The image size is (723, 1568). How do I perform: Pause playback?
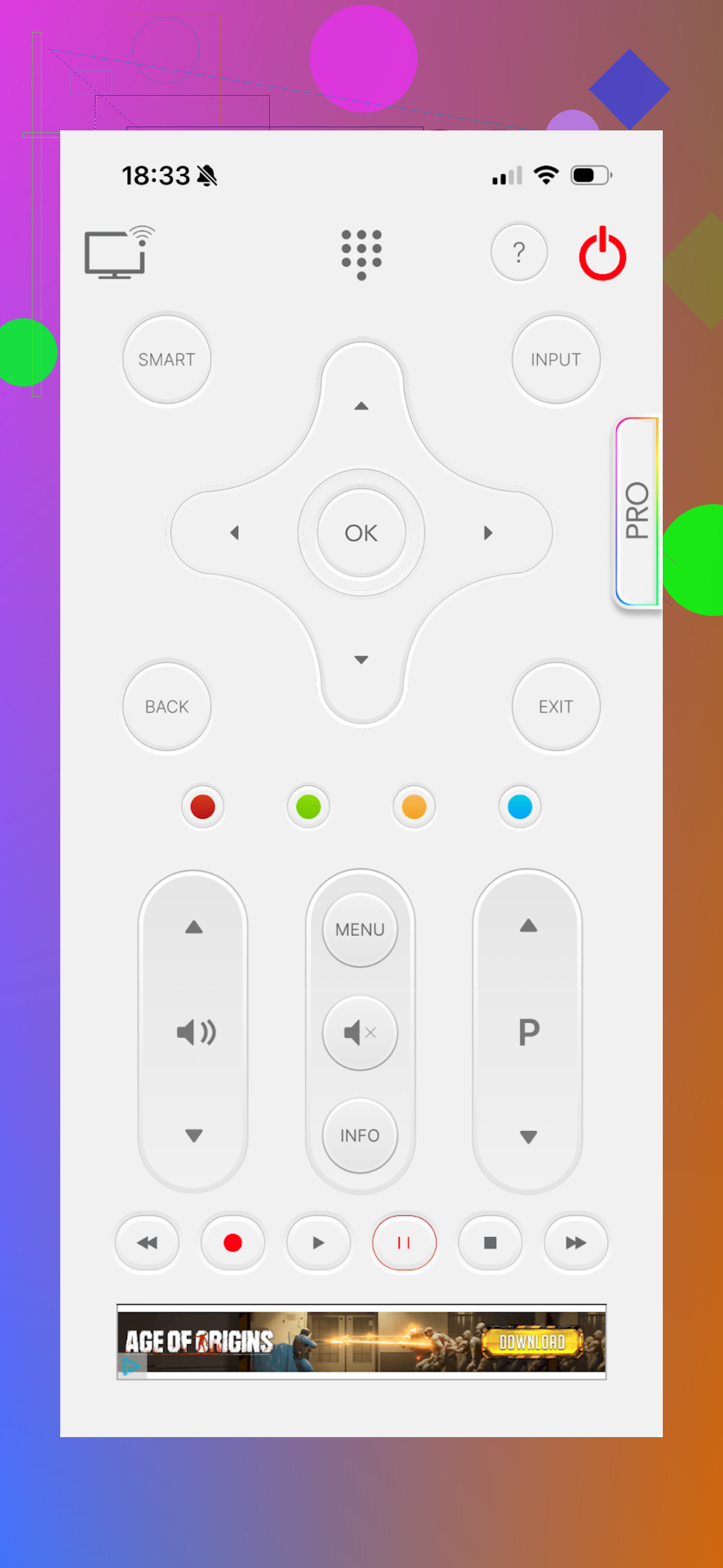coord(404,1242)
